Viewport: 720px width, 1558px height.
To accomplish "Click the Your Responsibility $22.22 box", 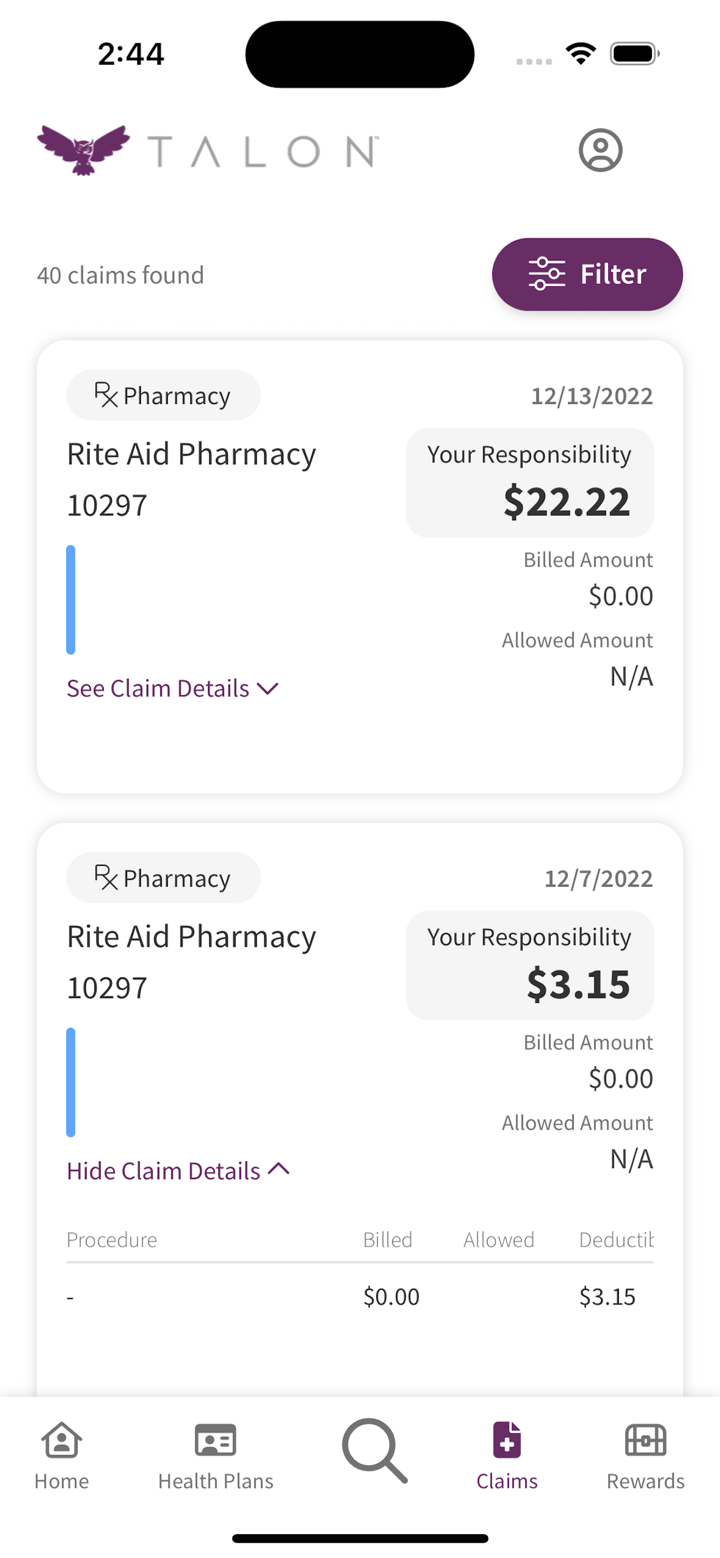I will 529,482.
